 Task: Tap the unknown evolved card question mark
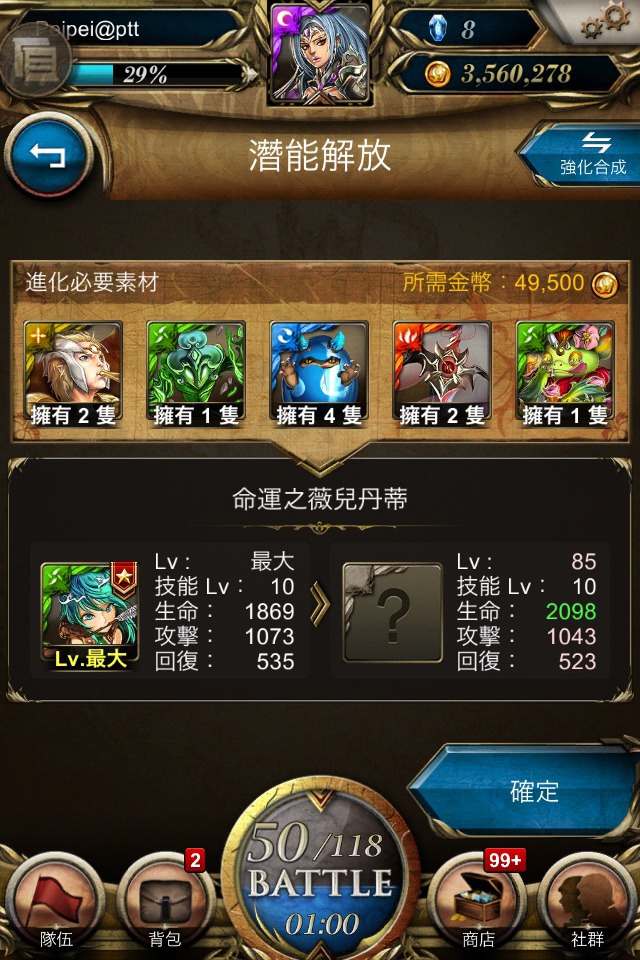coord(392,613)
